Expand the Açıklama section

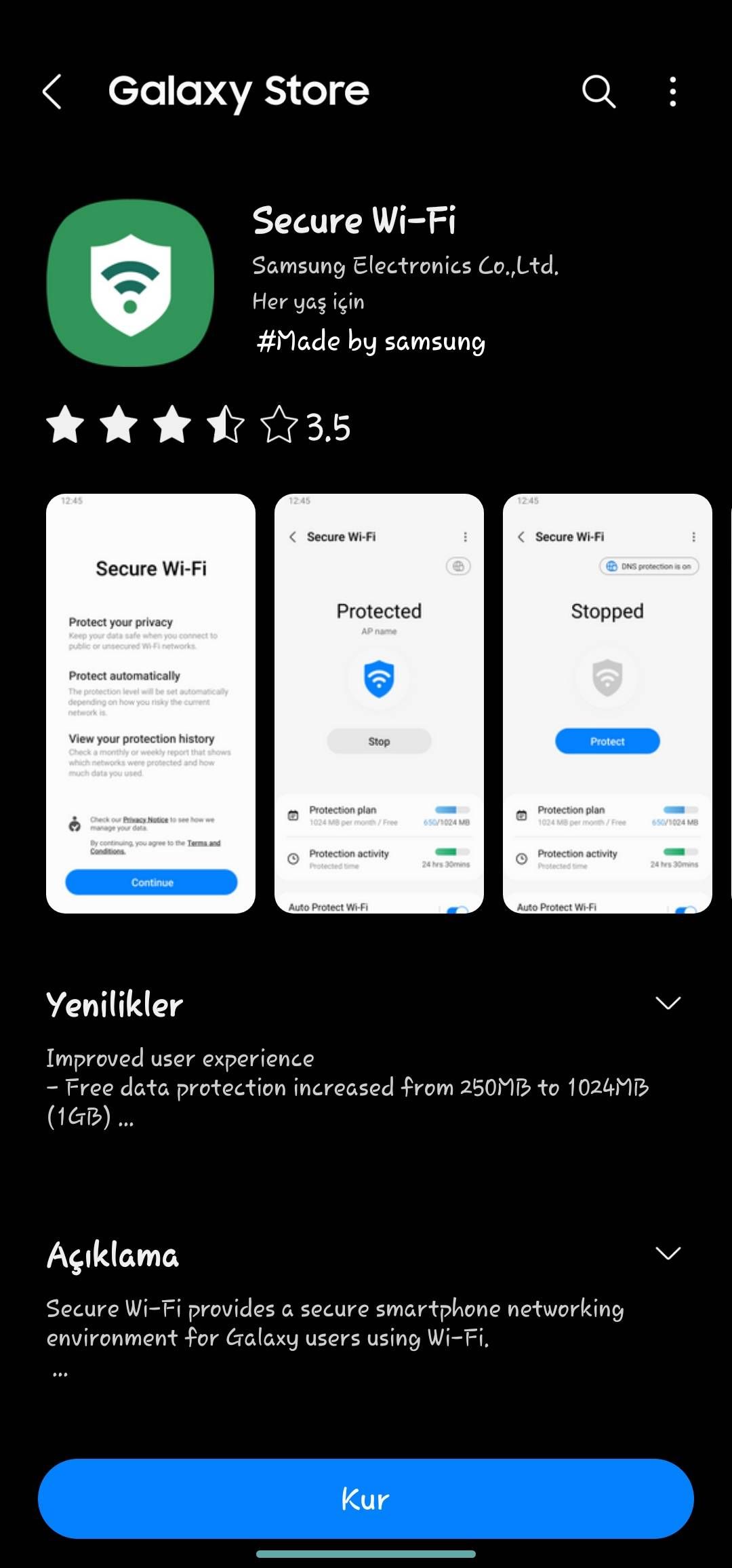click(668, 1253)
